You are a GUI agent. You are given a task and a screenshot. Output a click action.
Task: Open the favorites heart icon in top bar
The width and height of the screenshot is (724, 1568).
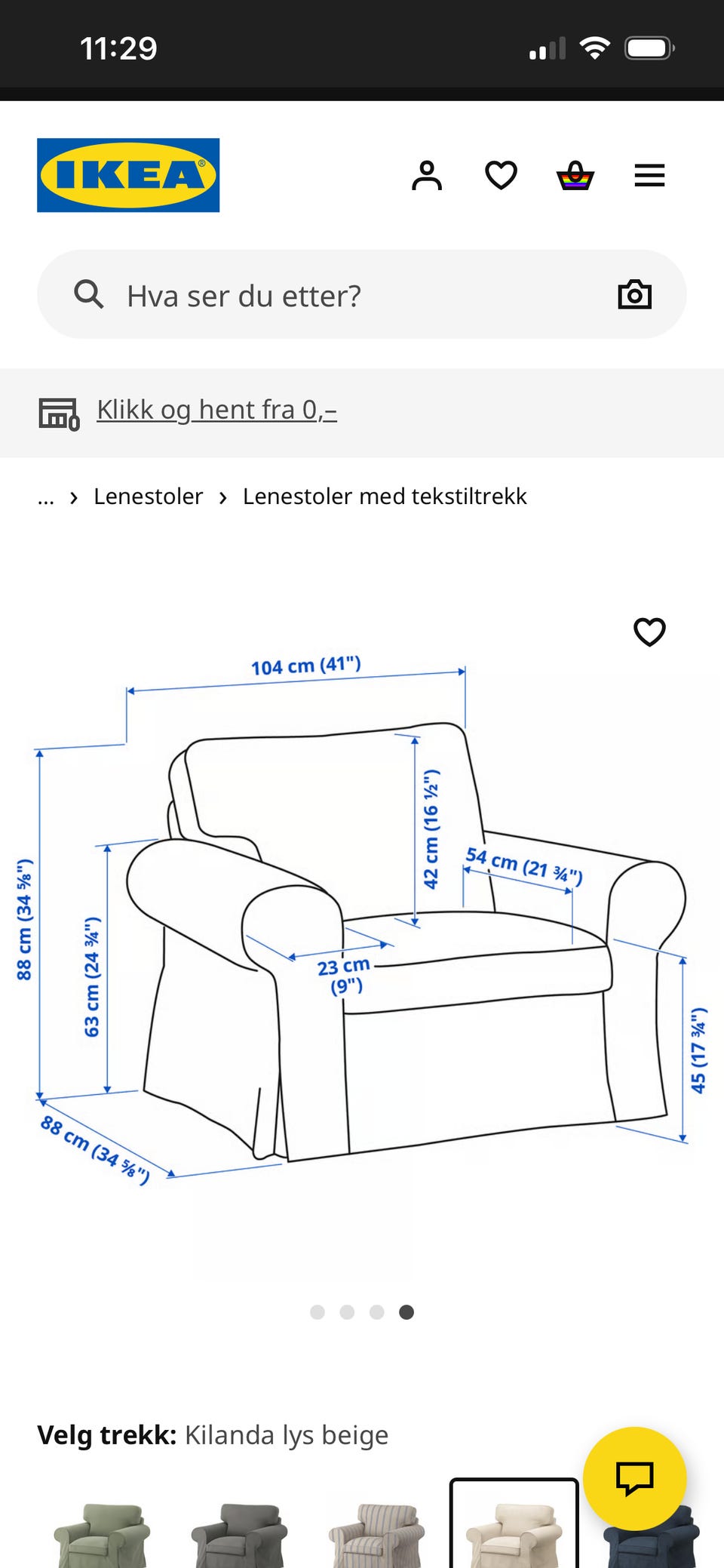500,174
